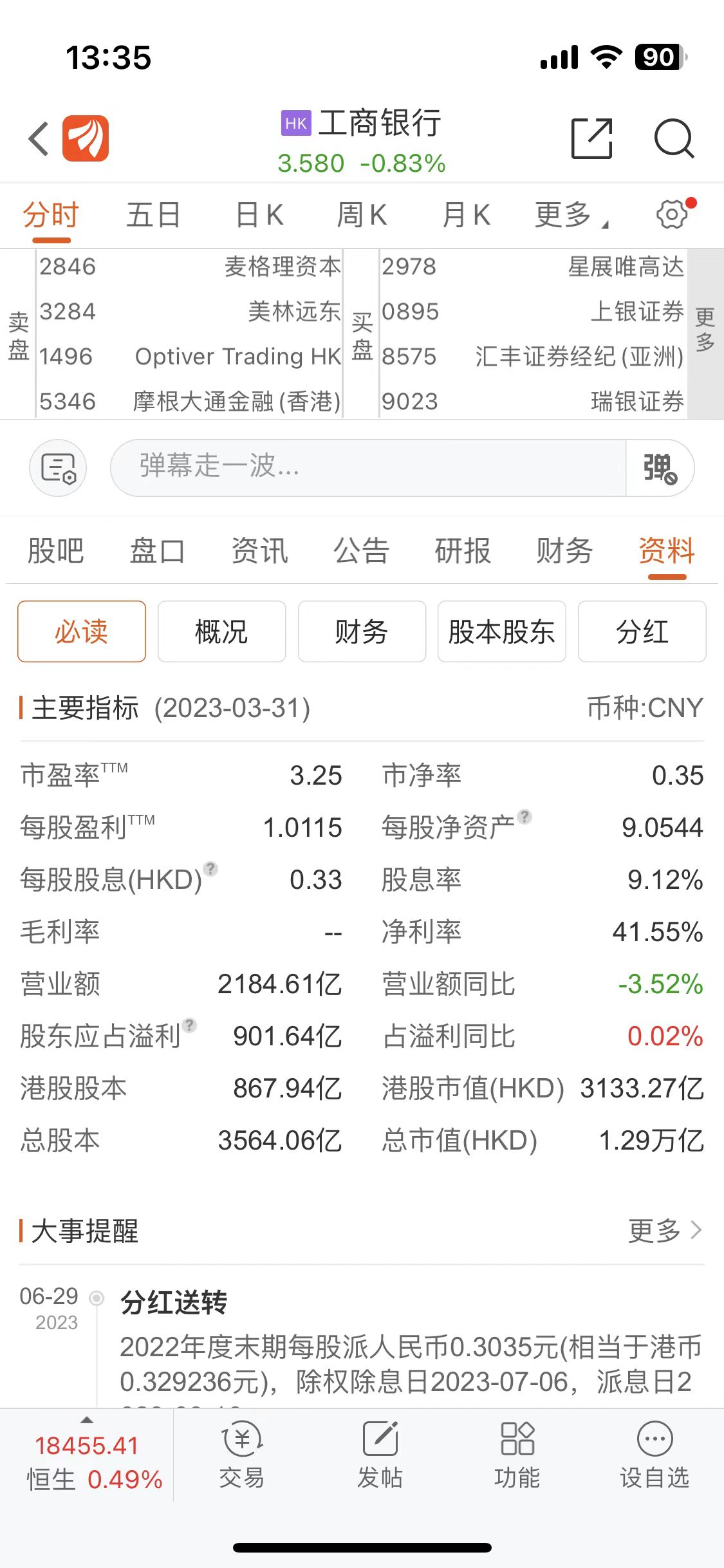View 更多 in 大事提醒 section
The height and width of the screenshot is (1568, 724).
[x=665, y=1231]
